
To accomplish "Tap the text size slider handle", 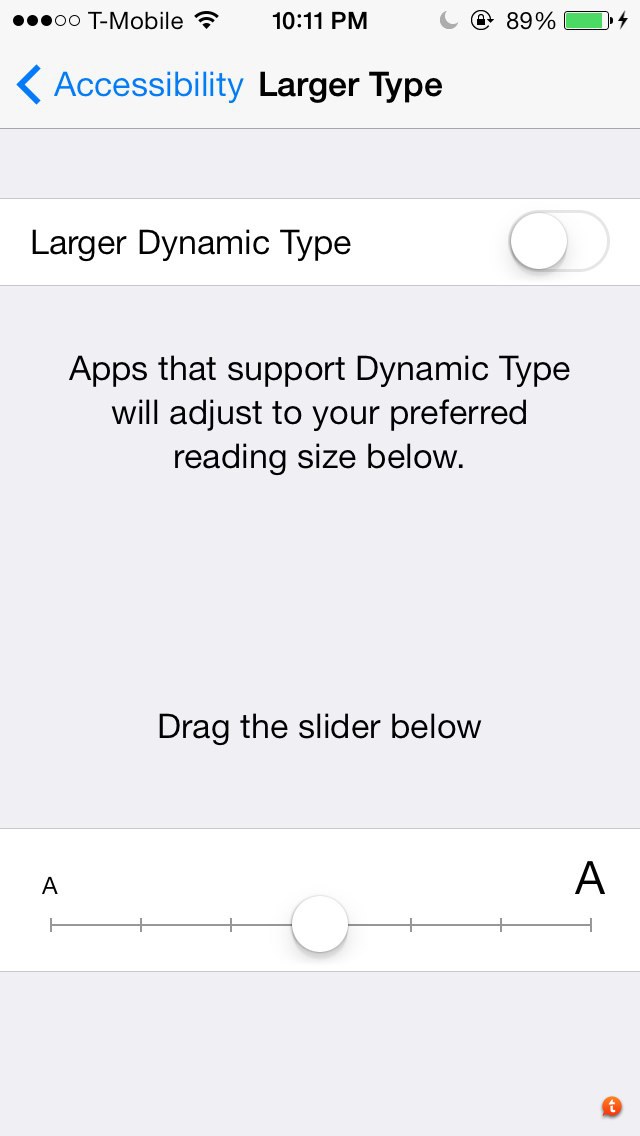I will (320, 925).
